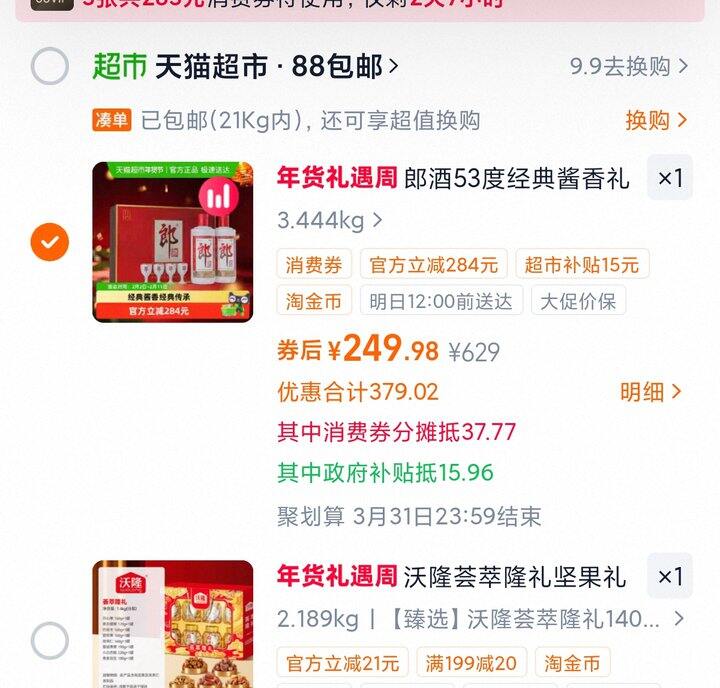
Task: Change quantity ×1 for 沃隆 item
Action: coord(670,576)
